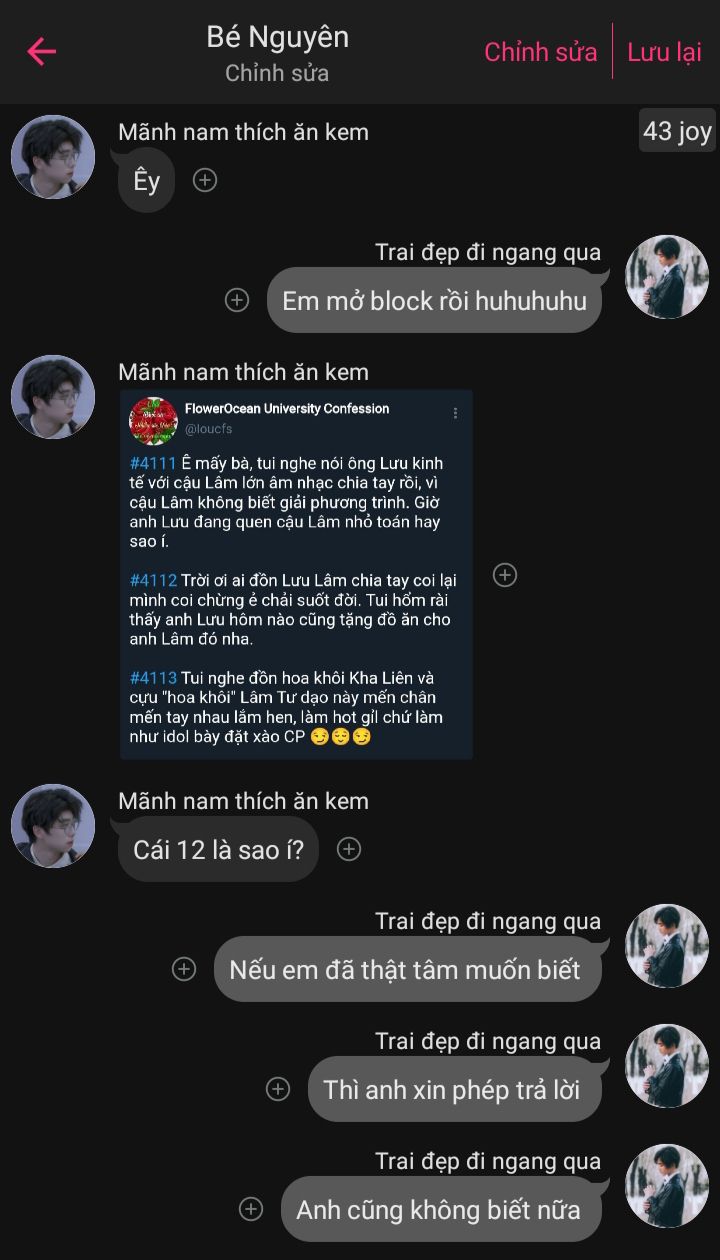Tap Chỉnh sửa in the top bar

(540, 52)
